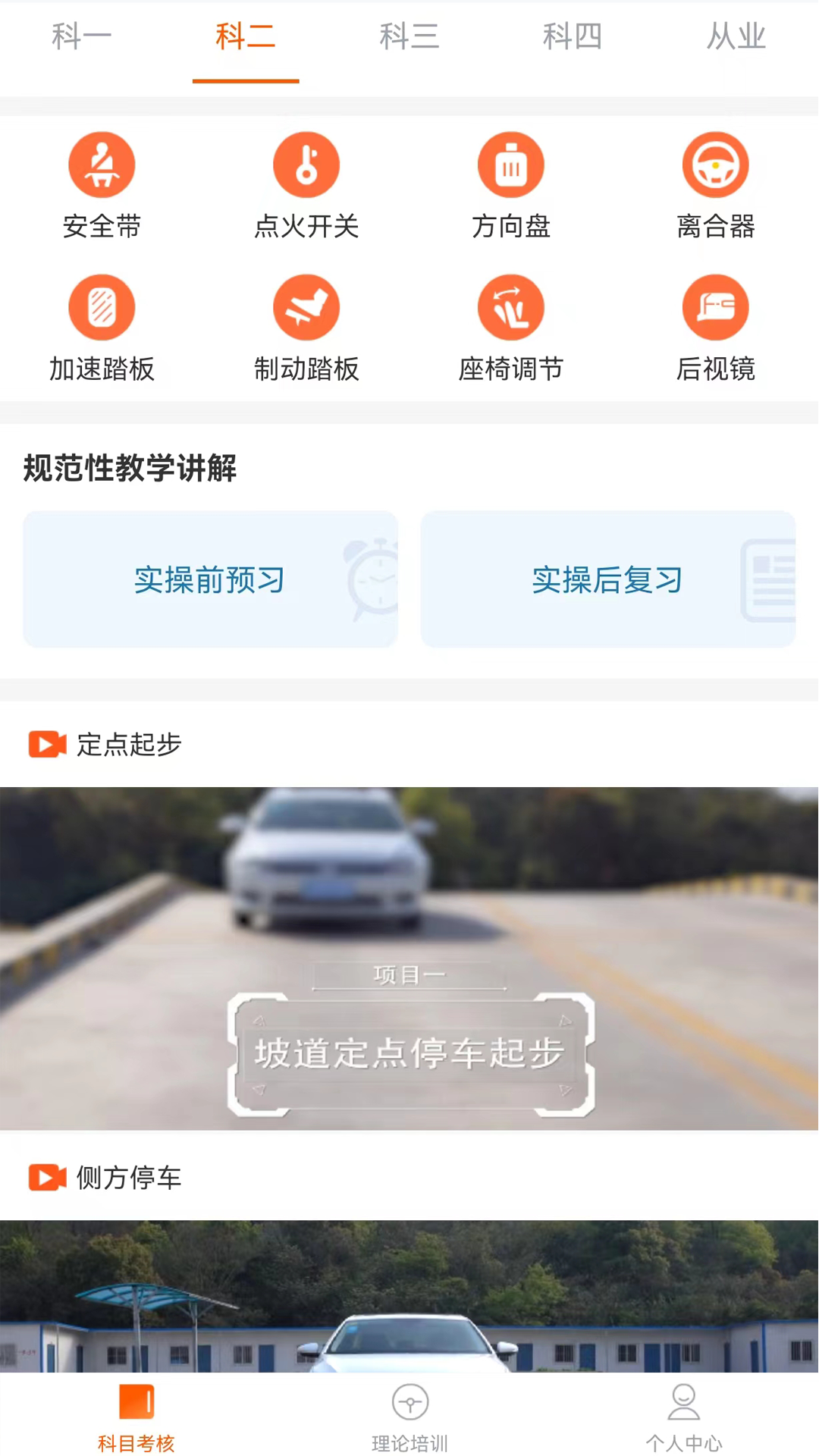
Task: Switch to the 科一 tab
Action: 81,36
